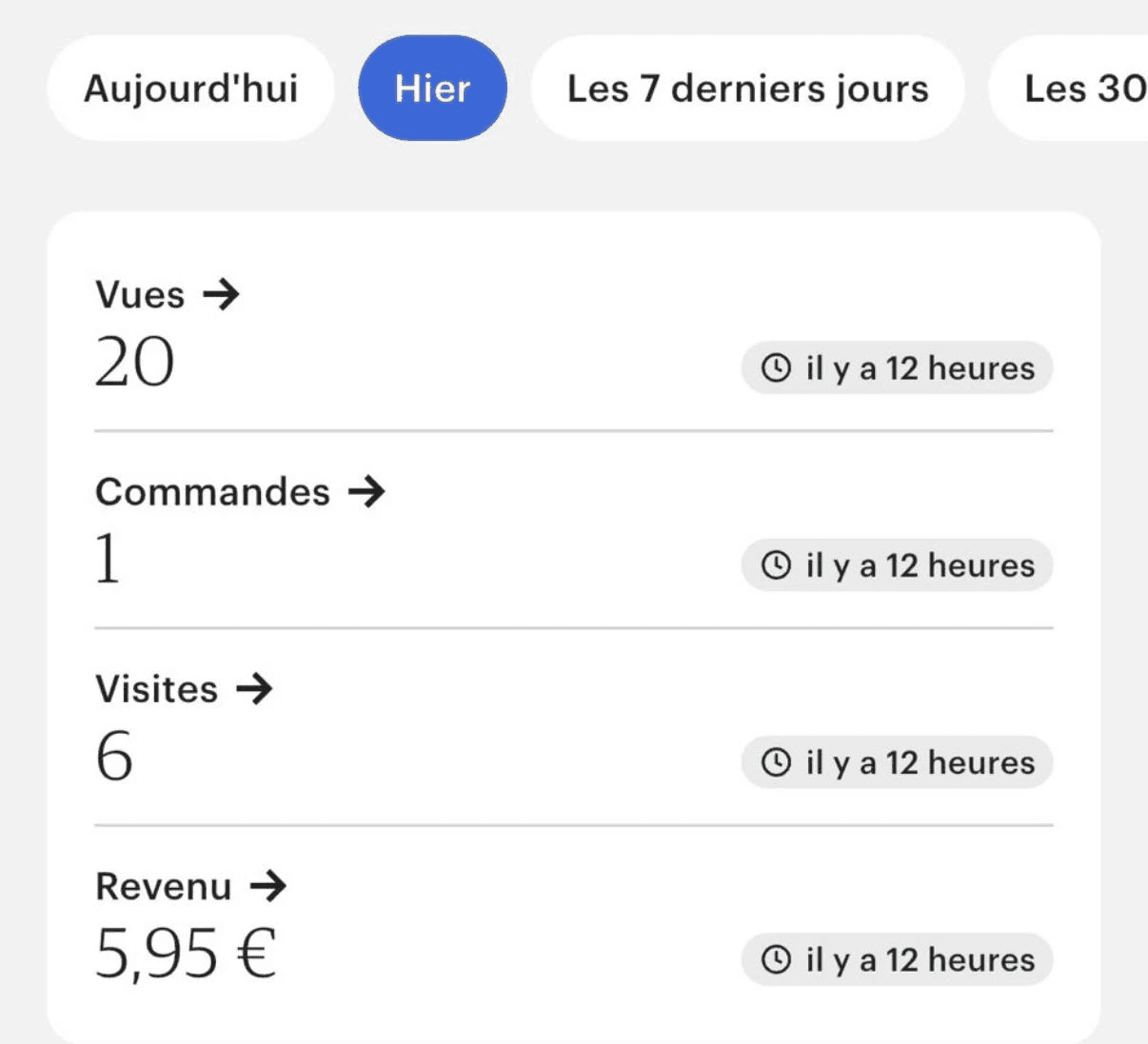The width and height of the screenshot is (1148, 1044).
Task: Select the Hier chip
Action: [x=432, y=89]
